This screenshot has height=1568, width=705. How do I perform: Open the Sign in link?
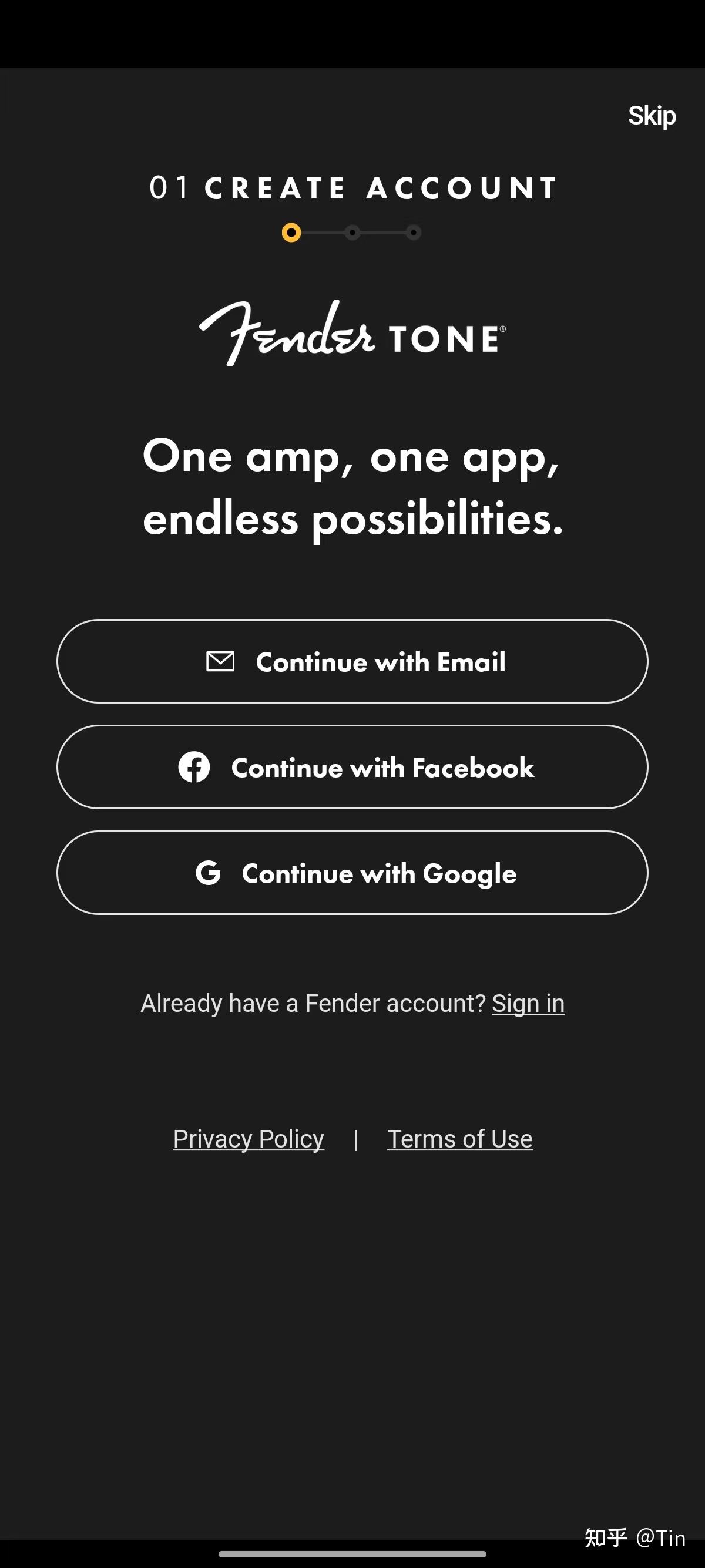click(x=528, y=1002)
